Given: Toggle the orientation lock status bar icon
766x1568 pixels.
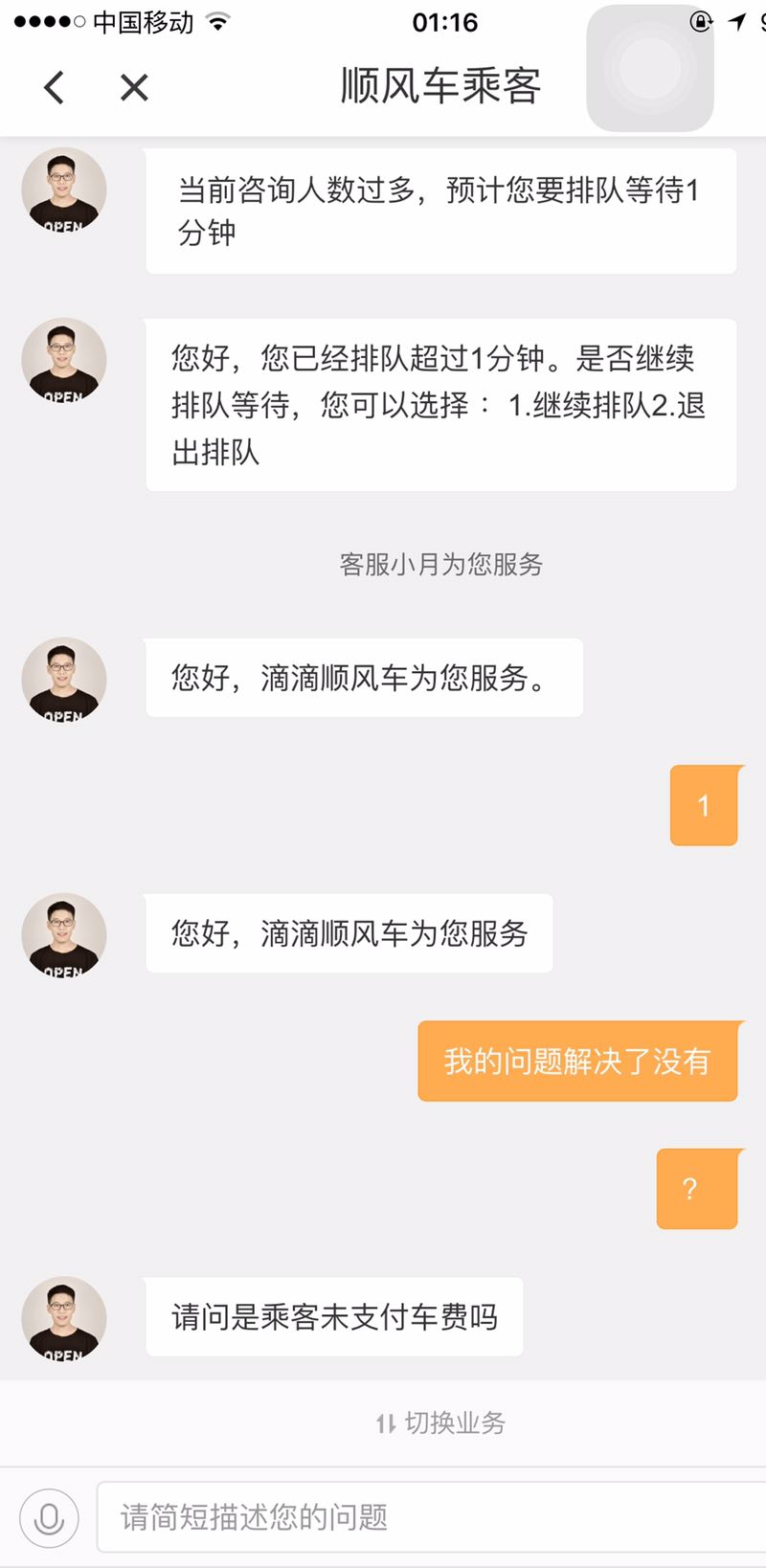Looking at the screenshot, I should pyautogui.click(x=702, y=19).
